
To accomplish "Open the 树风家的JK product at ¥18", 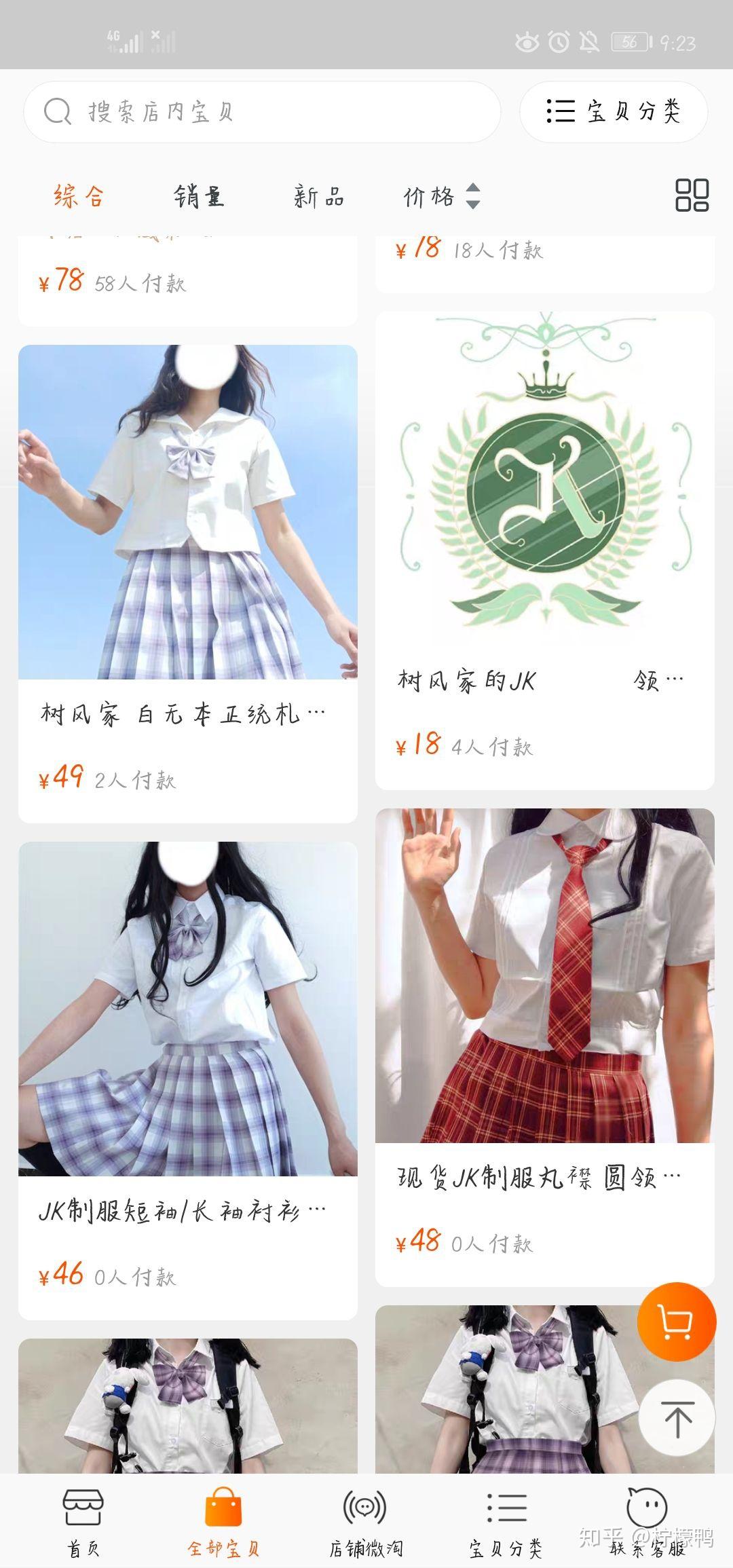I will (545, 550).
